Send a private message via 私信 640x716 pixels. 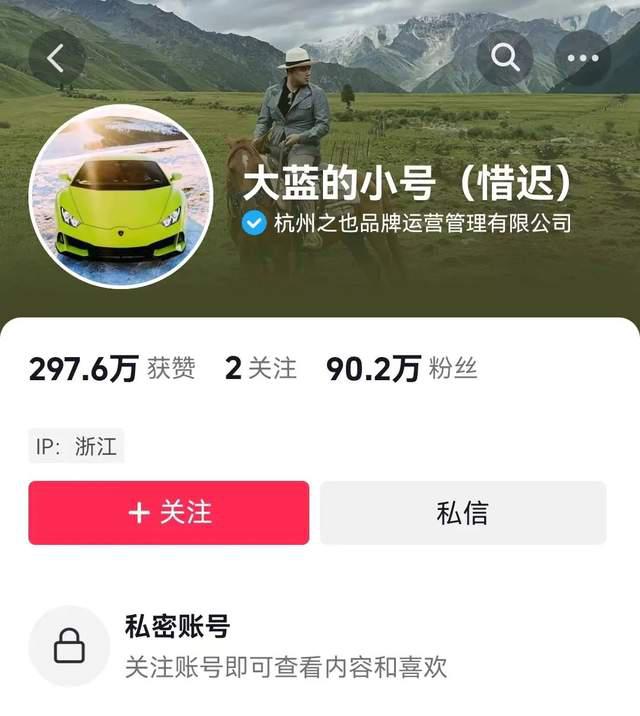[x=463, y=513]
